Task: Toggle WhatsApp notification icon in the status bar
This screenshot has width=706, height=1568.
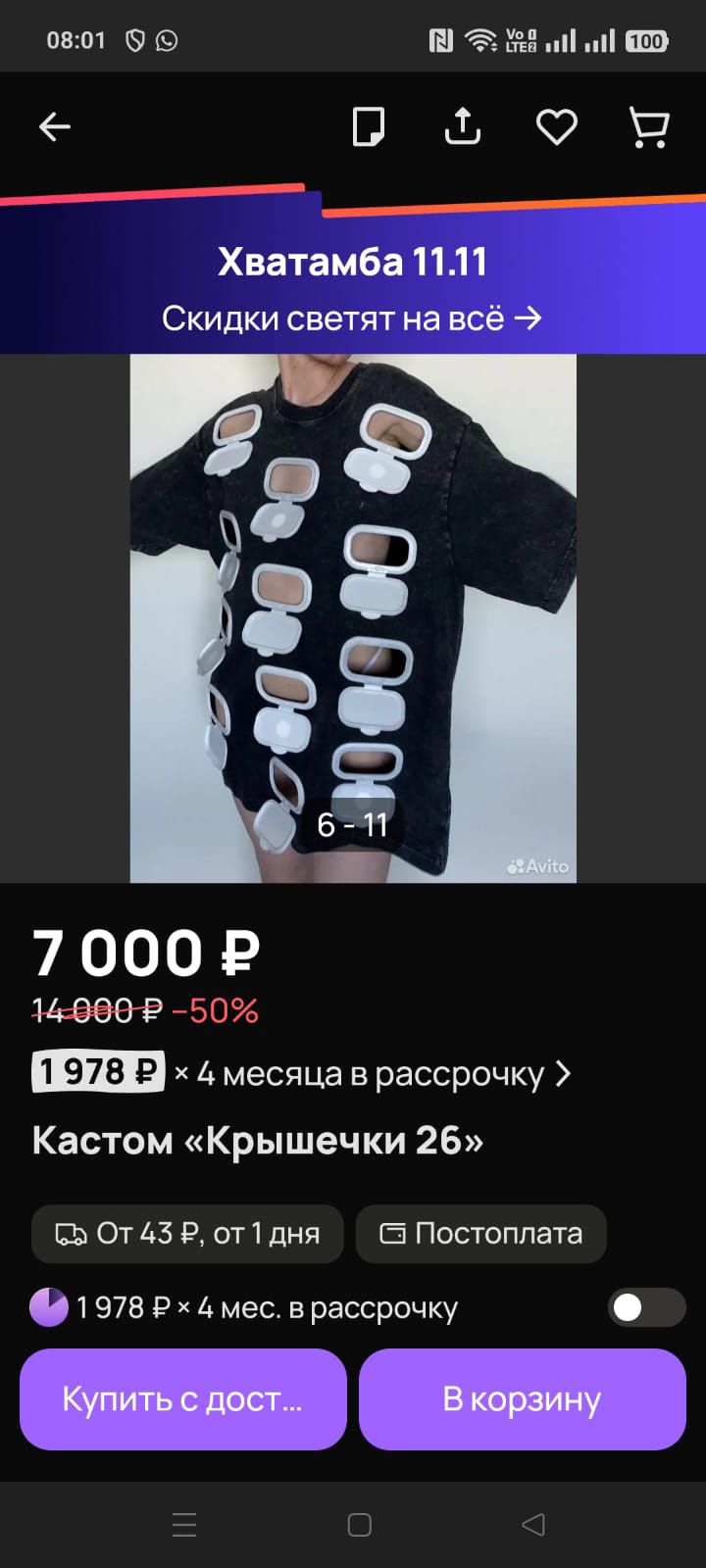Action: [167, 41]
